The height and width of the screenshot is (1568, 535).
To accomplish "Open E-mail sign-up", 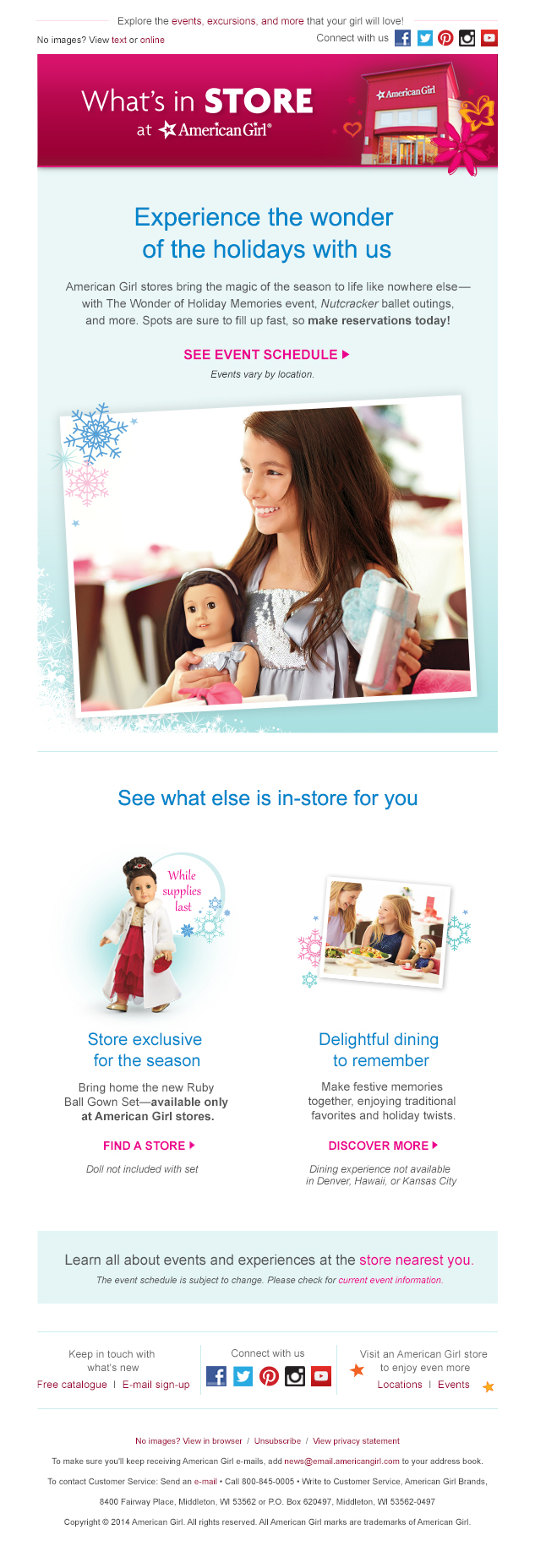I will coord(156,1385).
